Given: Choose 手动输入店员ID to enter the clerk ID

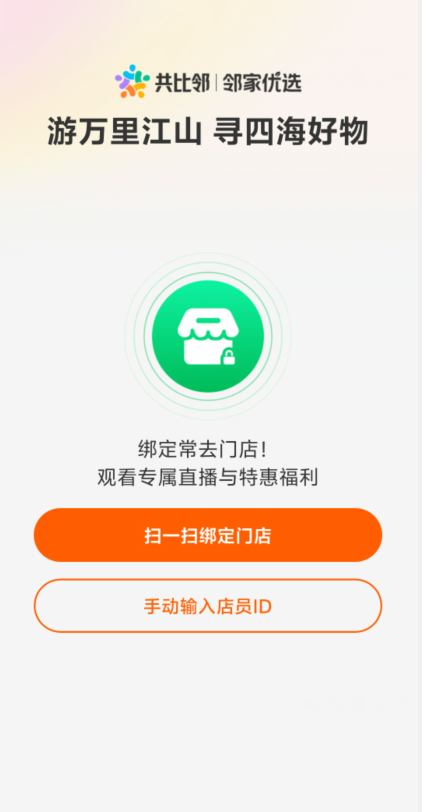Looking at the screenshot, I should [x=208, y=605].
